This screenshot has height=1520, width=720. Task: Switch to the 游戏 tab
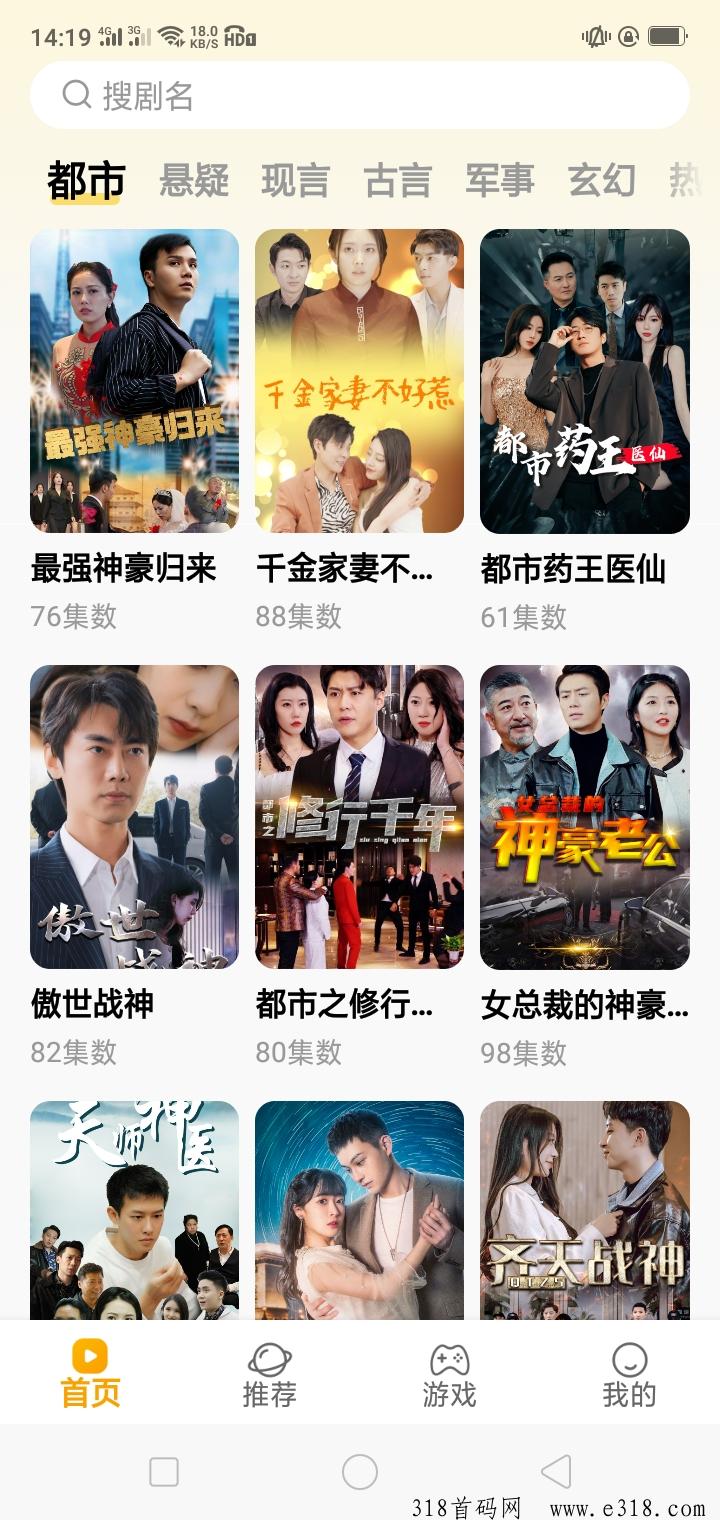pyautogui.click(x=449, y=1375)
